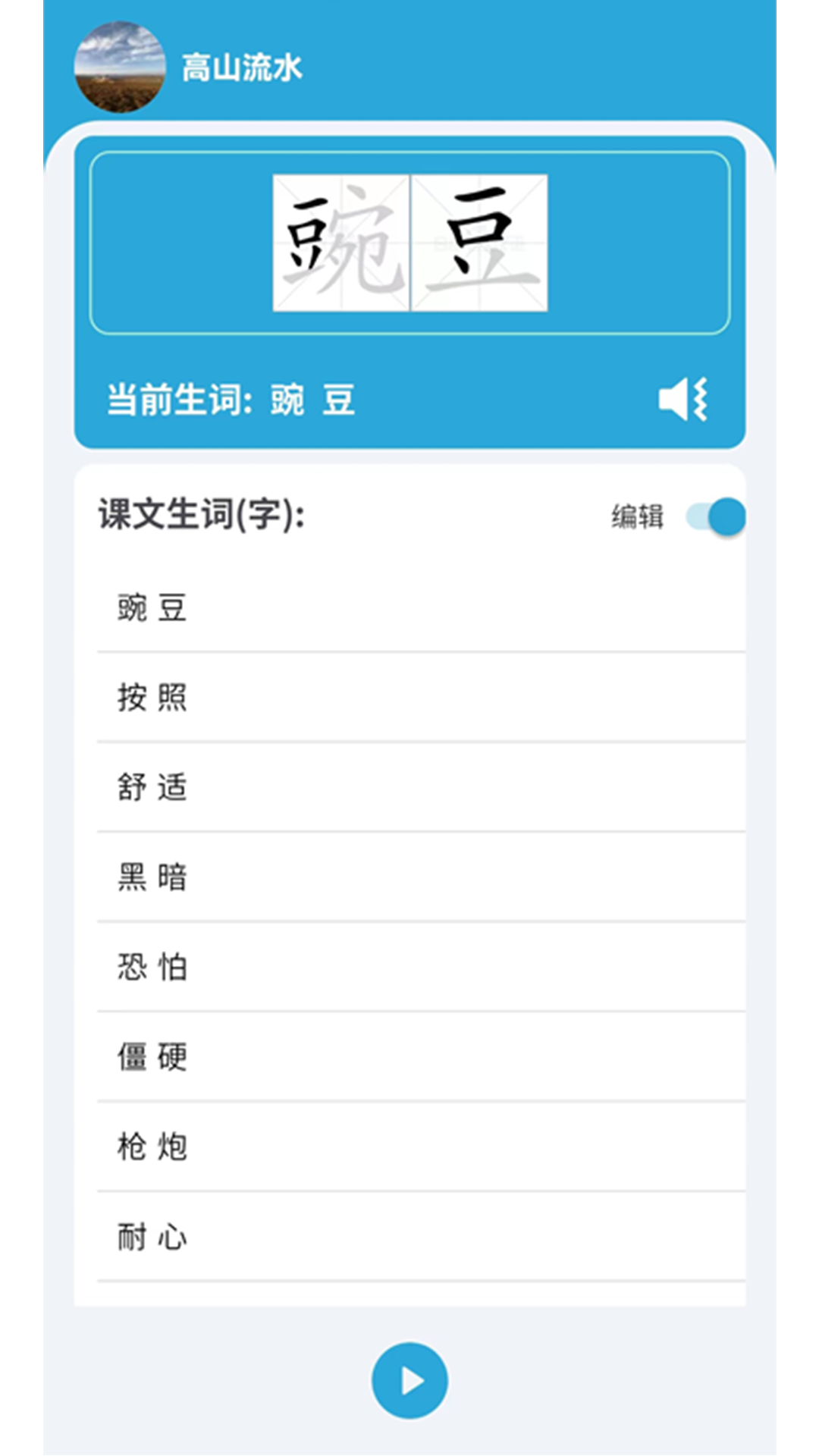The width and height of the screenshot is (819, 1456).
Task: Tap the audio wave lines beside speaker
Action: click(x=701, y=400)
